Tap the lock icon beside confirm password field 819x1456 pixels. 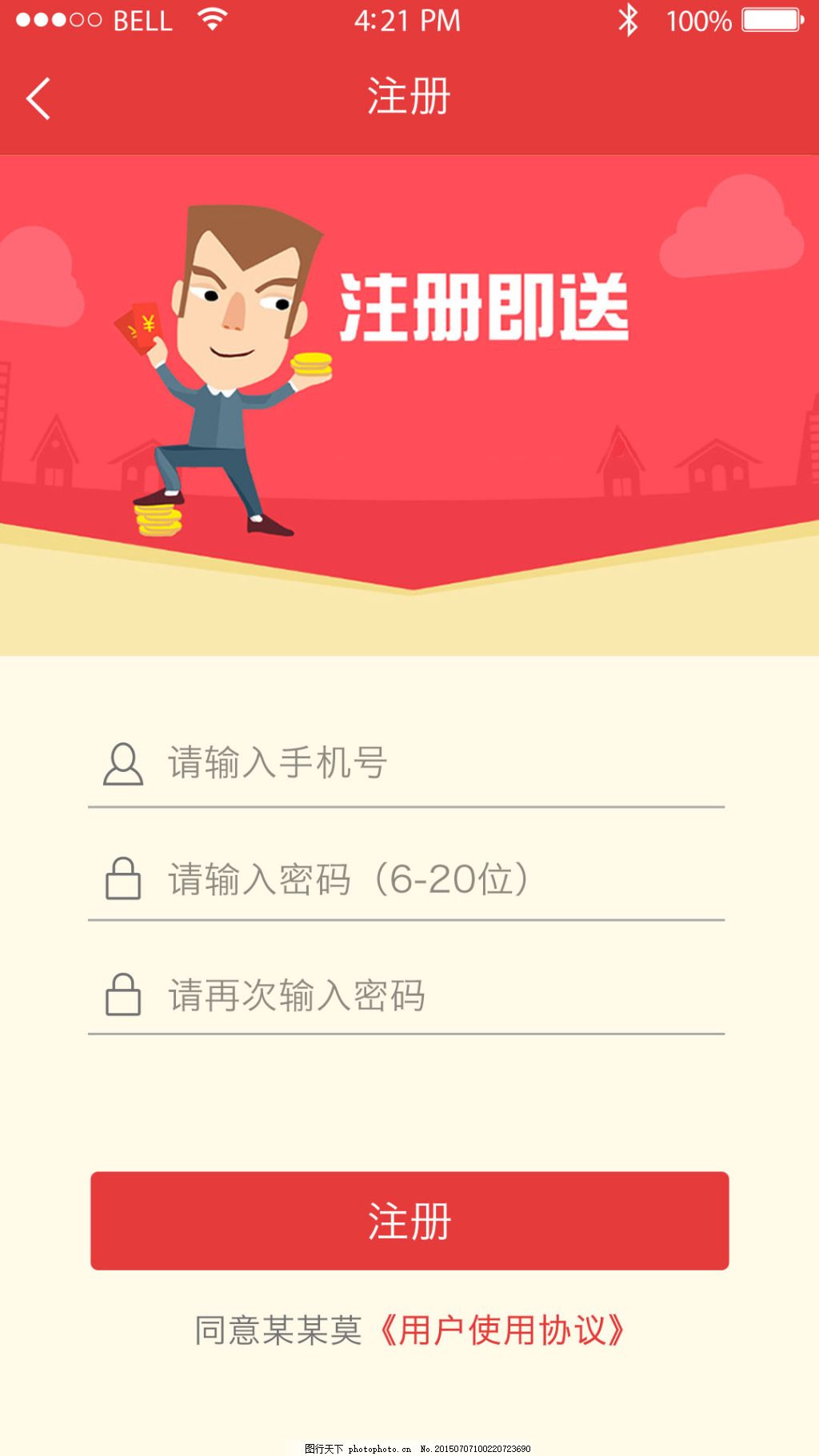point(120,994)
